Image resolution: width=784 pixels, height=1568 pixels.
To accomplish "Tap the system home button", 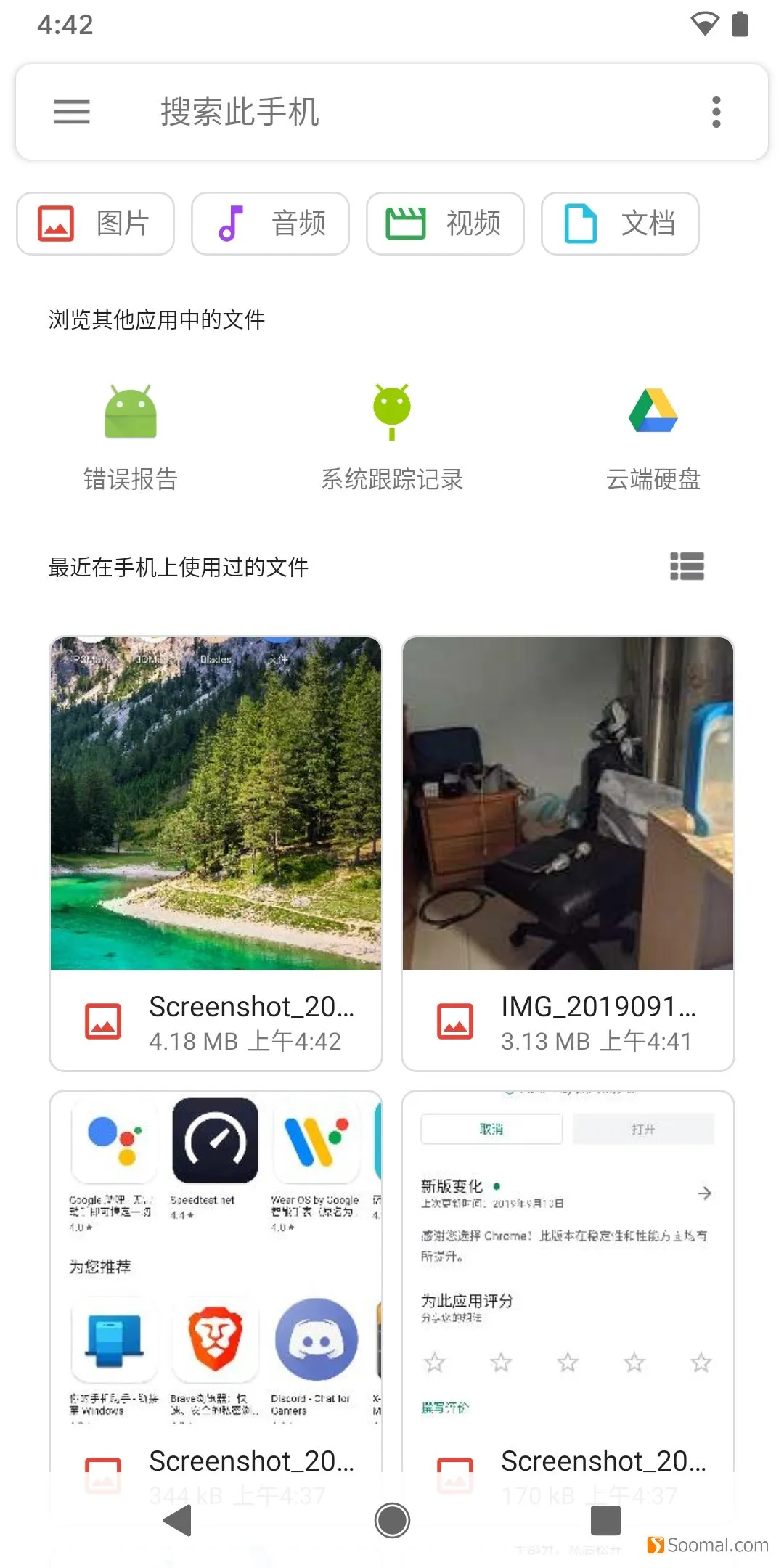I will click(x=392, y=1520).
